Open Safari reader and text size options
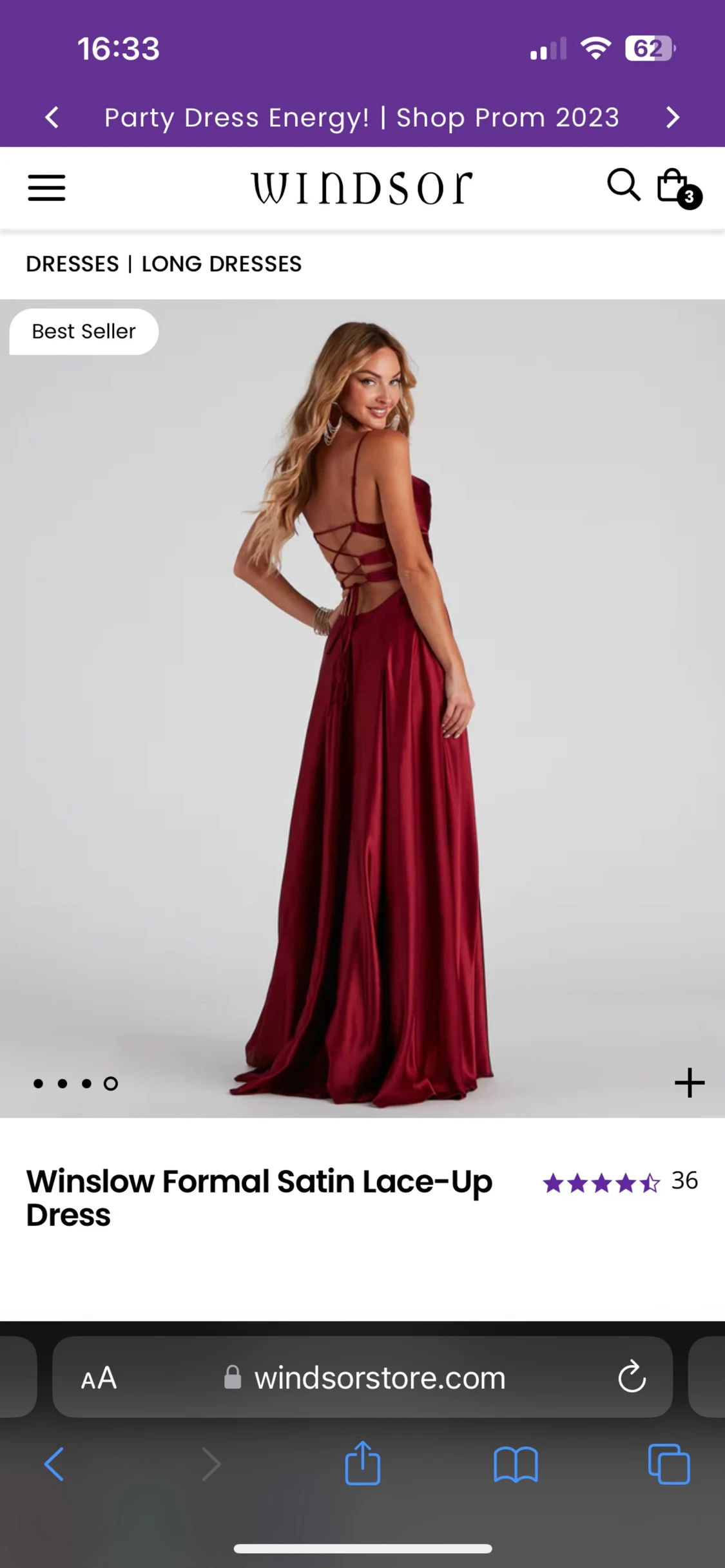This screenshot has height=1568, width=725. pyautogui.click(x=99, y=1379)
